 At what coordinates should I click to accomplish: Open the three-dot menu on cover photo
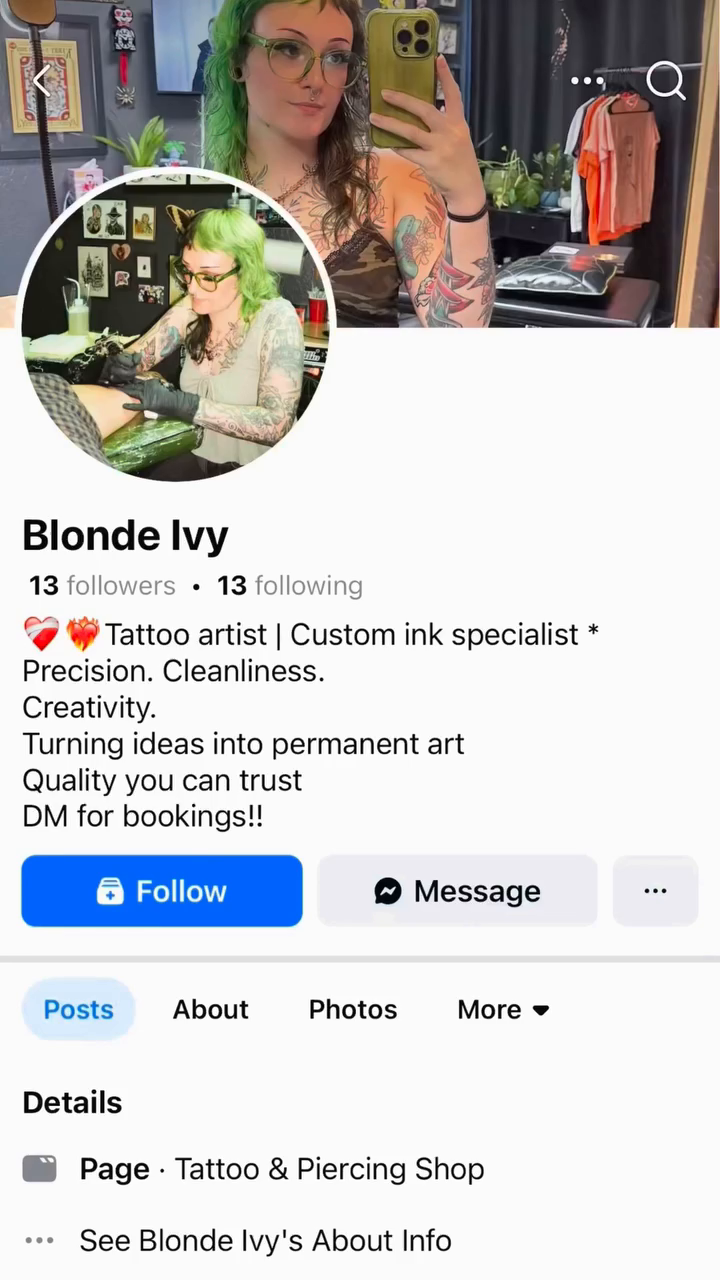pos(588,80)
